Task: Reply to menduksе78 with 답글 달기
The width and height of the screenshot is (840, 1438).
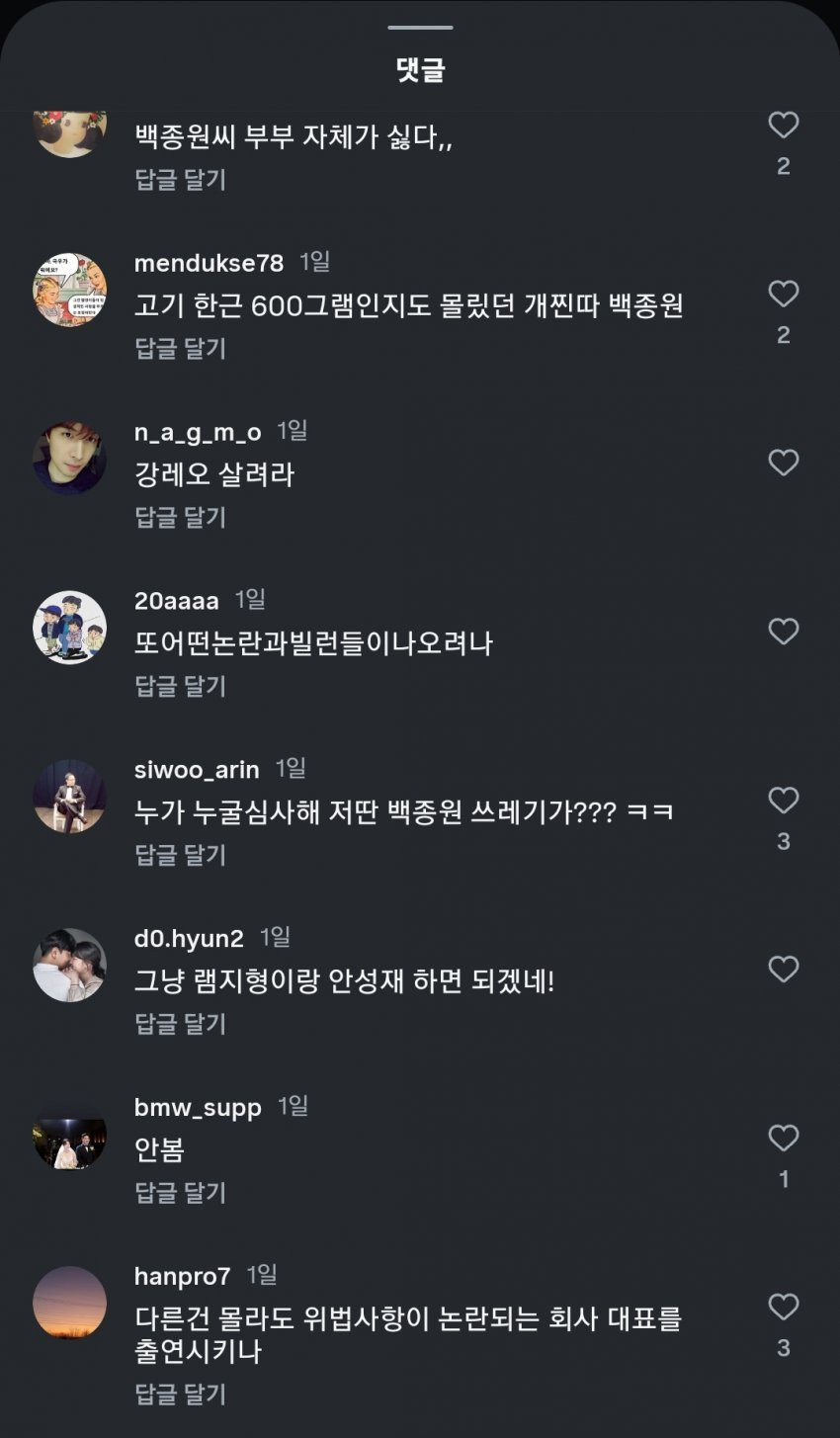Action: 180,348
